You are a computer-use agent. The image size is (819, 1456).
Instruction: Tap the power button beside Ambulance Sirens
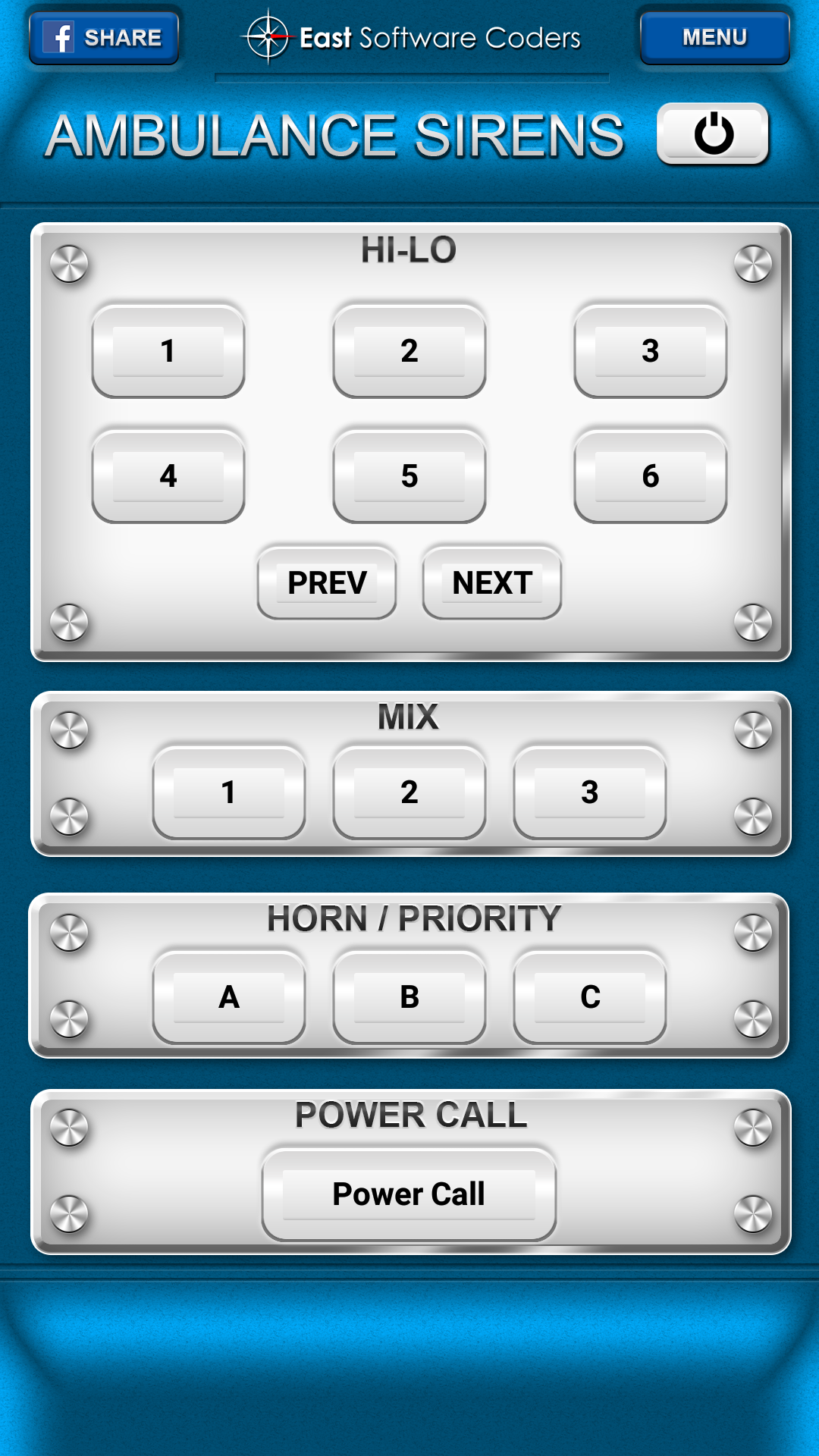pyautogui.click(x=713, y=134)
